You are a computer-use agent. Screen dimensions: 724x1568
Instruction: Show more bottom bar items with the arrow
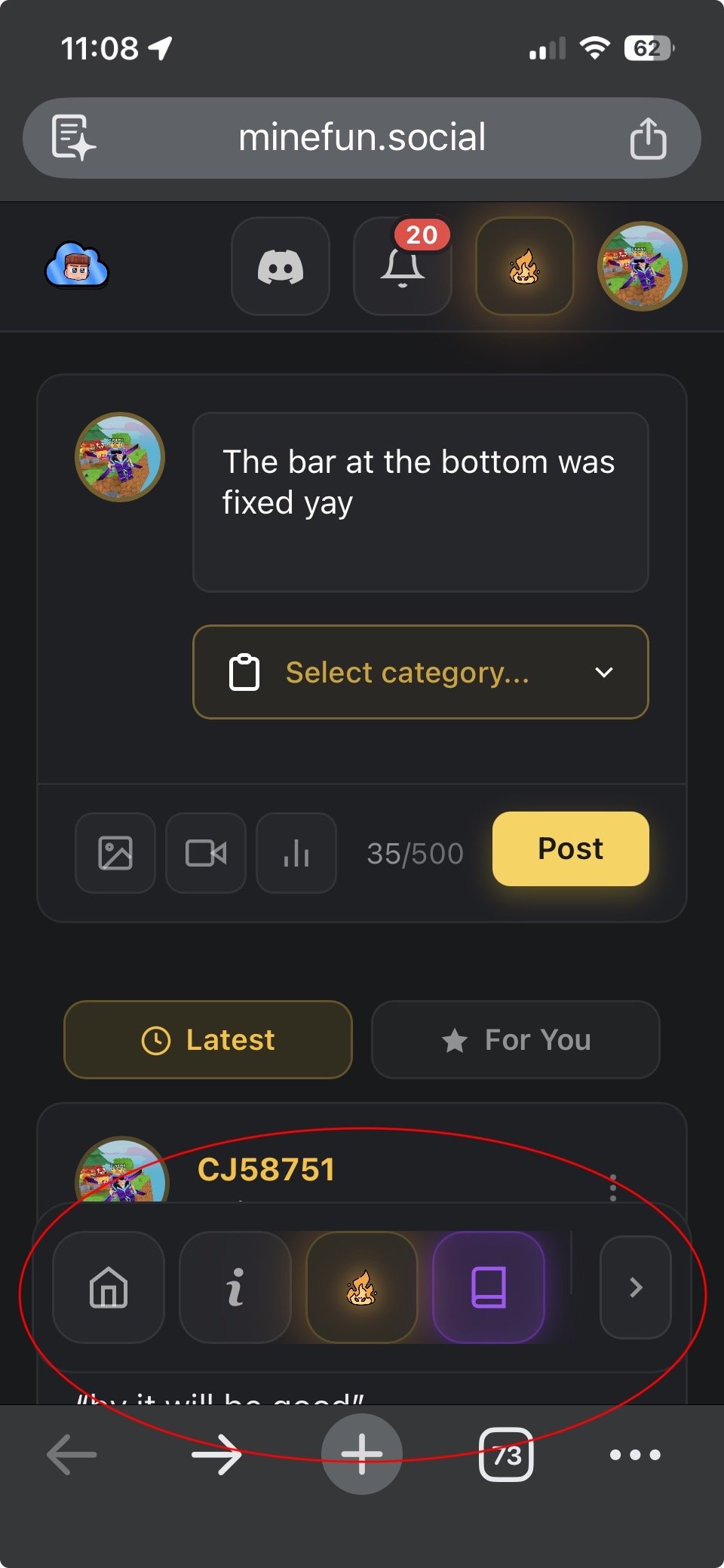tap(635, 1287)
